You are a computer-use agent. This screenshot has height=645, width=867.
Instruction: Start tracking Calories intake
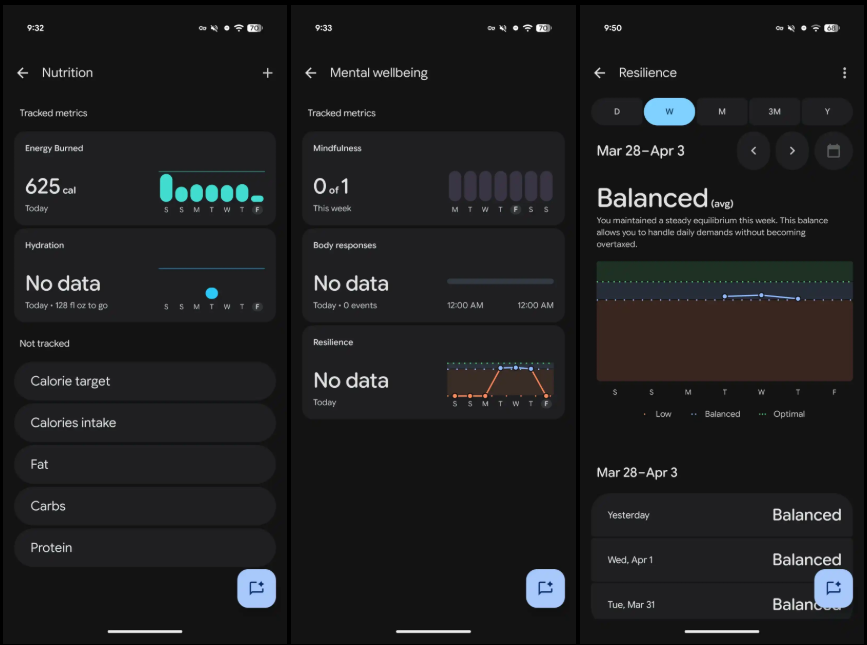(145, 423)
